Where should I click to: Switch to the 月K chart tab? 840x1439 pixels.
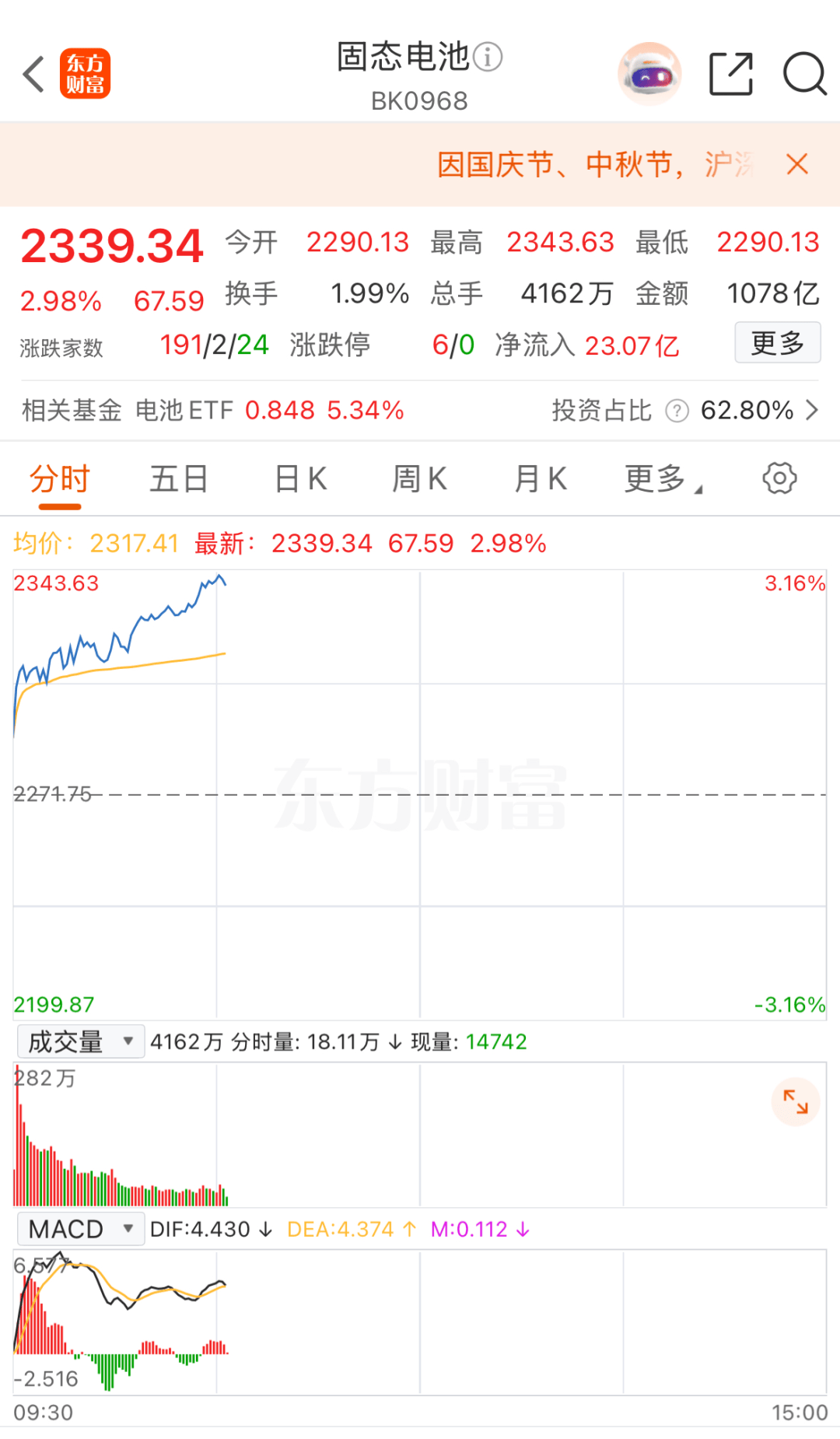[x=540, y=479]
